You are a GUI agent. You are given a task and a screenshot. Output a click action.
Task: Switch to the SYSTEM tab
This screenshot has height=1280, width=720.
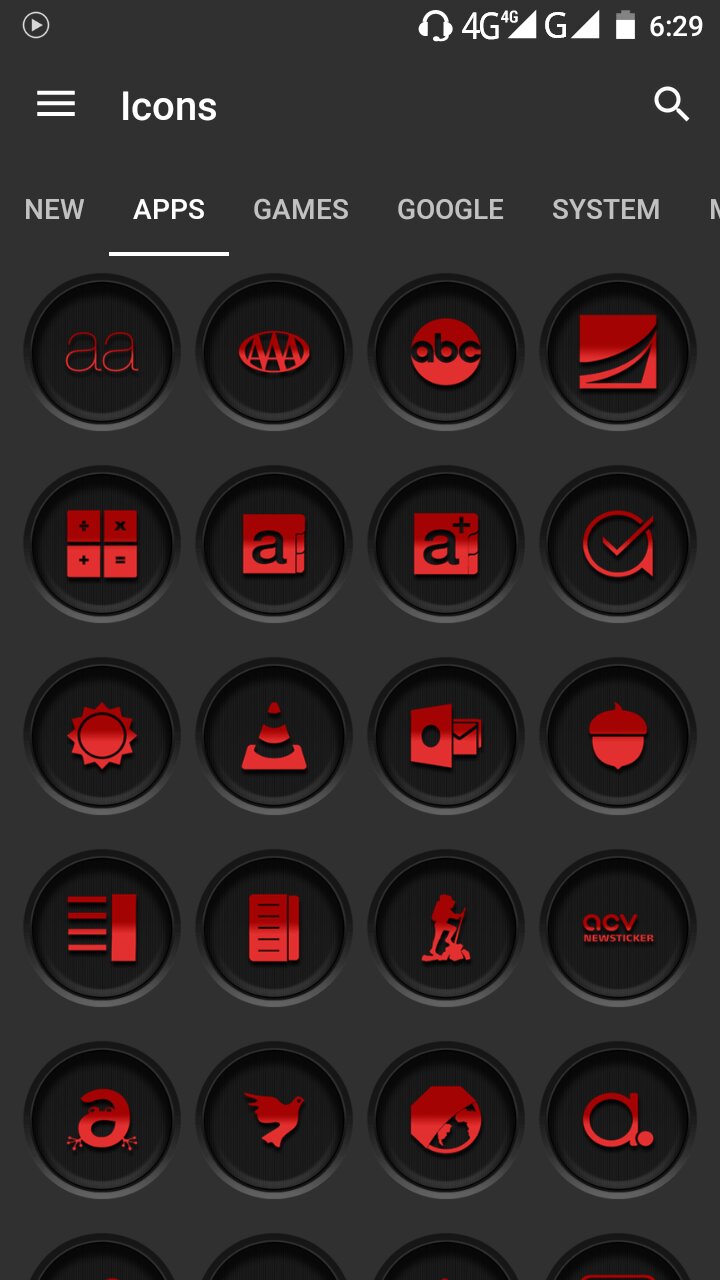606,209
